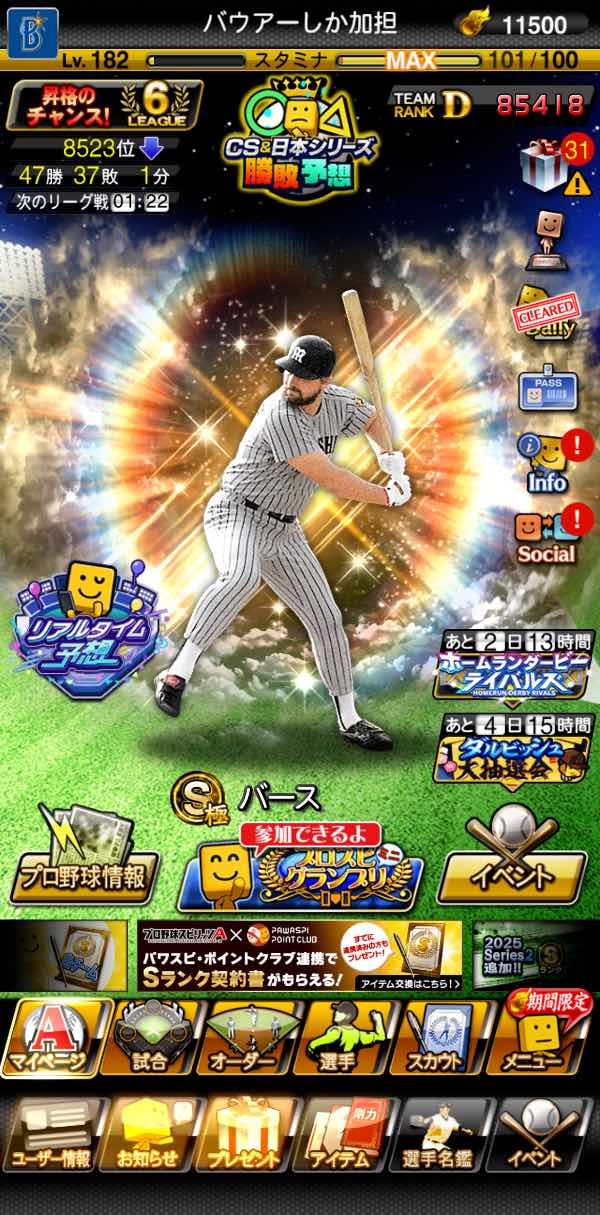Open the present box with 31 badge

546,165
